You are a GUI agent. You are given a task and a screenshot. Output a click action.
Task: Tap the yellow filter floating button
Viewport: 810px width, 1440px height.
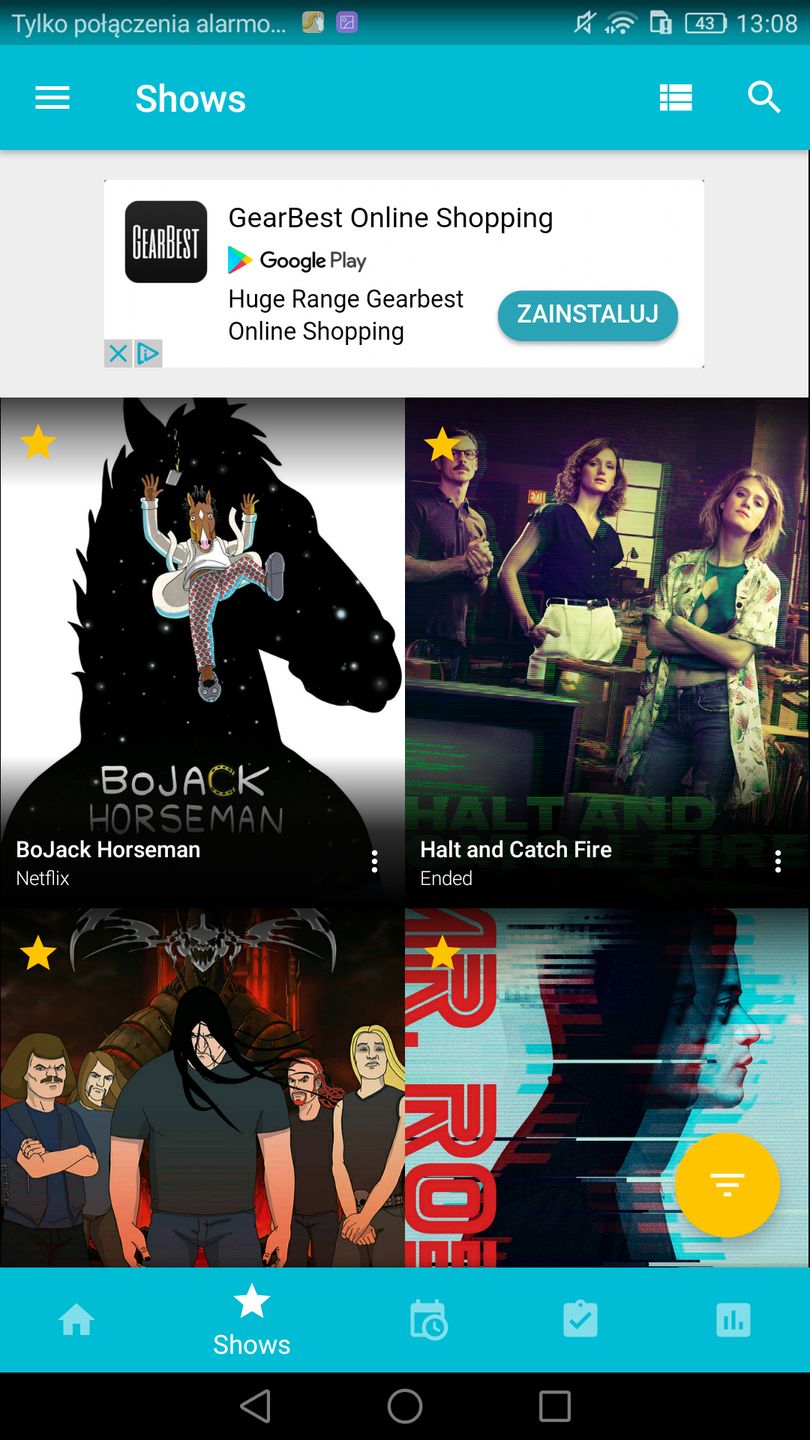tap(727, 1185)
